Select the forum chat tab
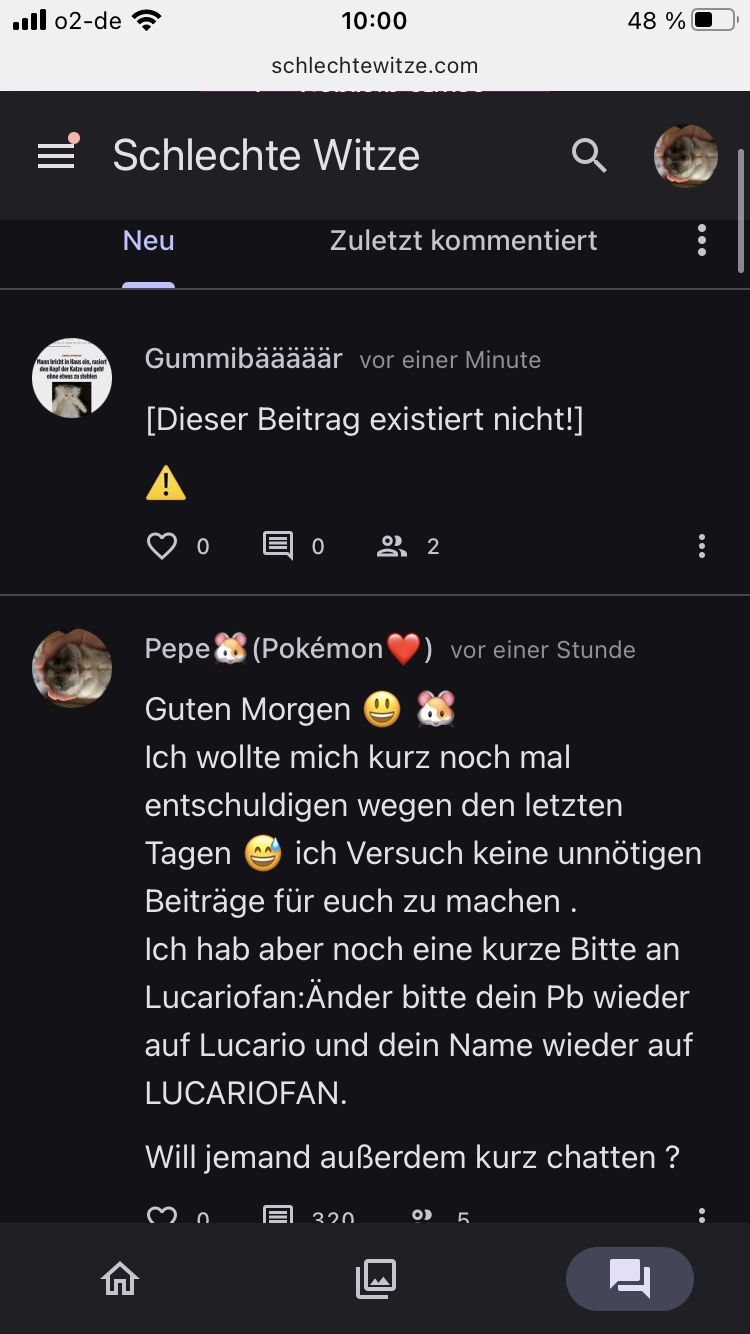 tap(630, 1278)
